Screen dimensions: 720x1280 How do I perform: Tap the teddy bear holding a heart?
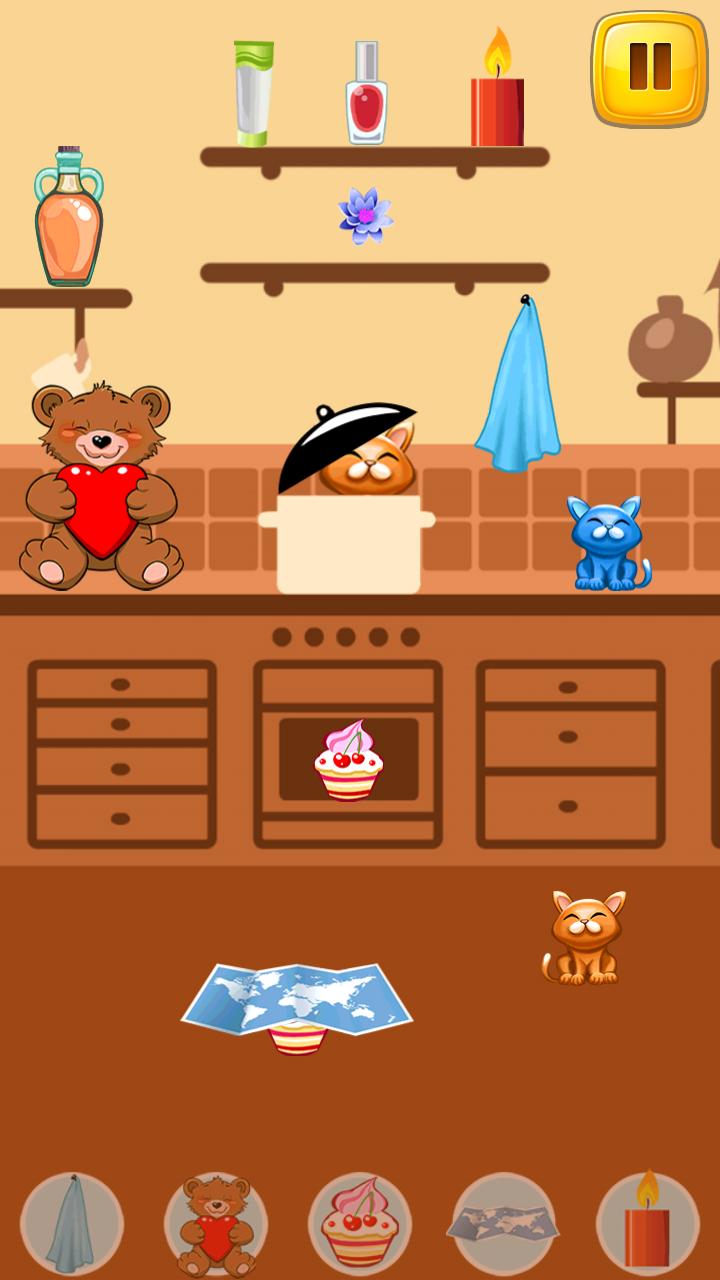(x=99, y=490)
